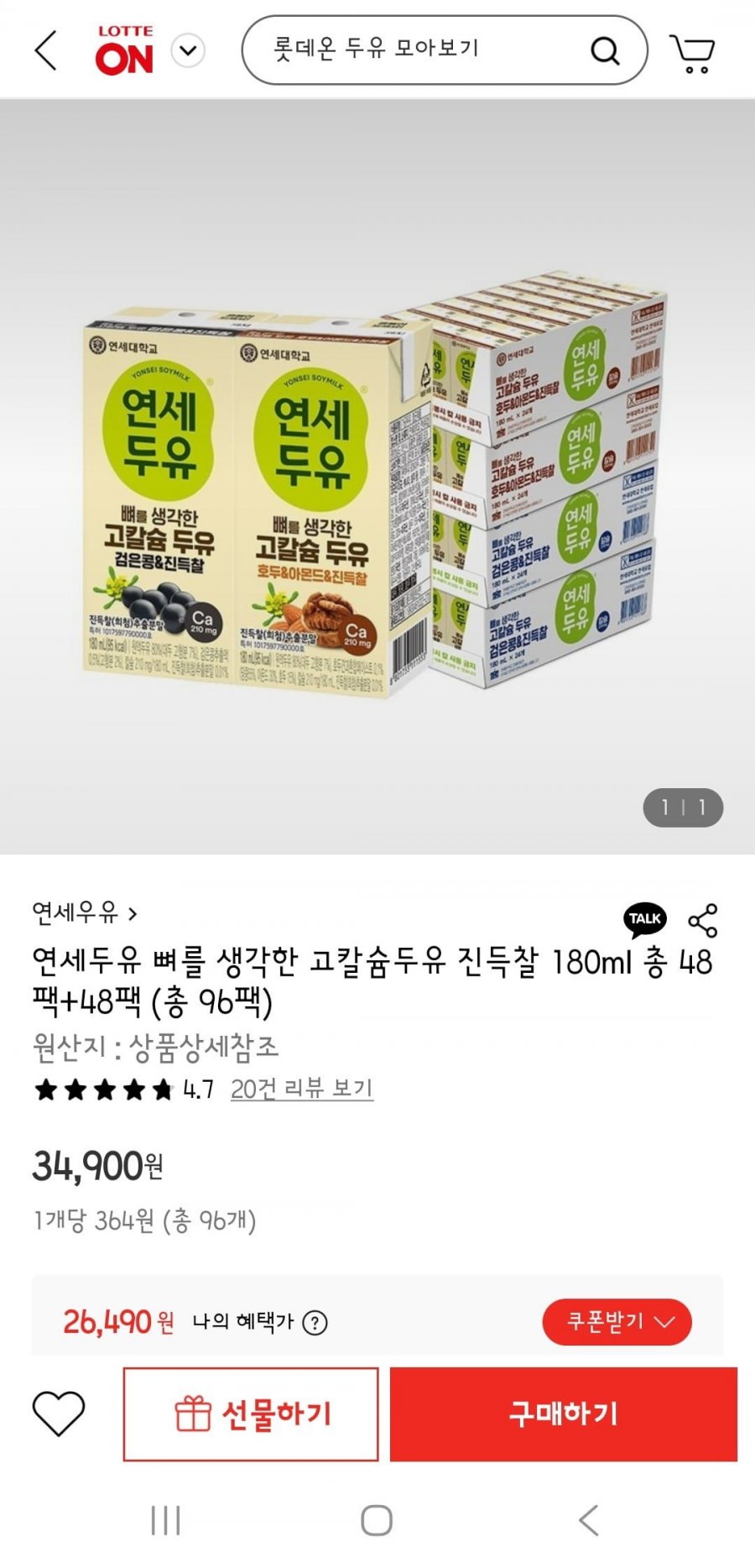Add product to wishlist with heart

tap(59, 1414)
